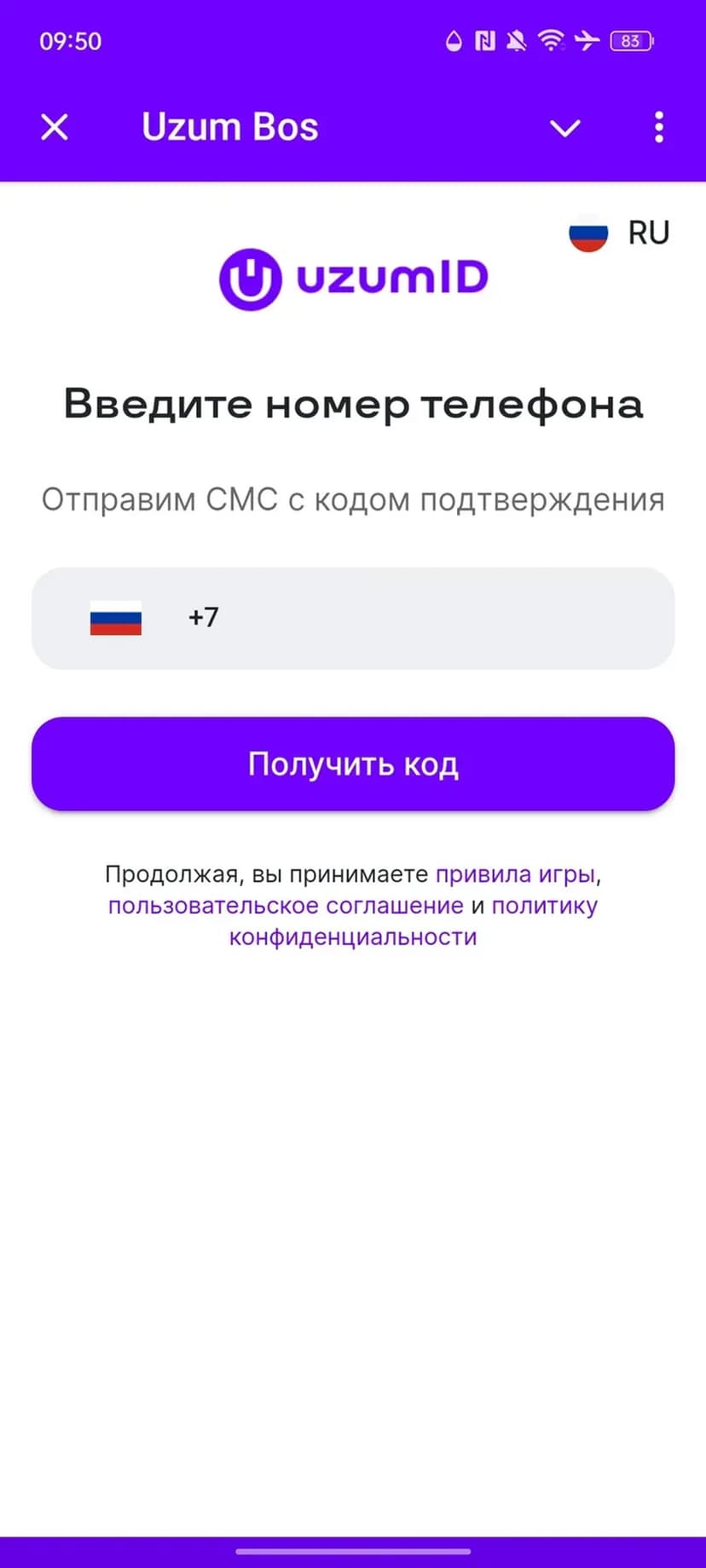Open the привила игры link

[x=515, y=874]
